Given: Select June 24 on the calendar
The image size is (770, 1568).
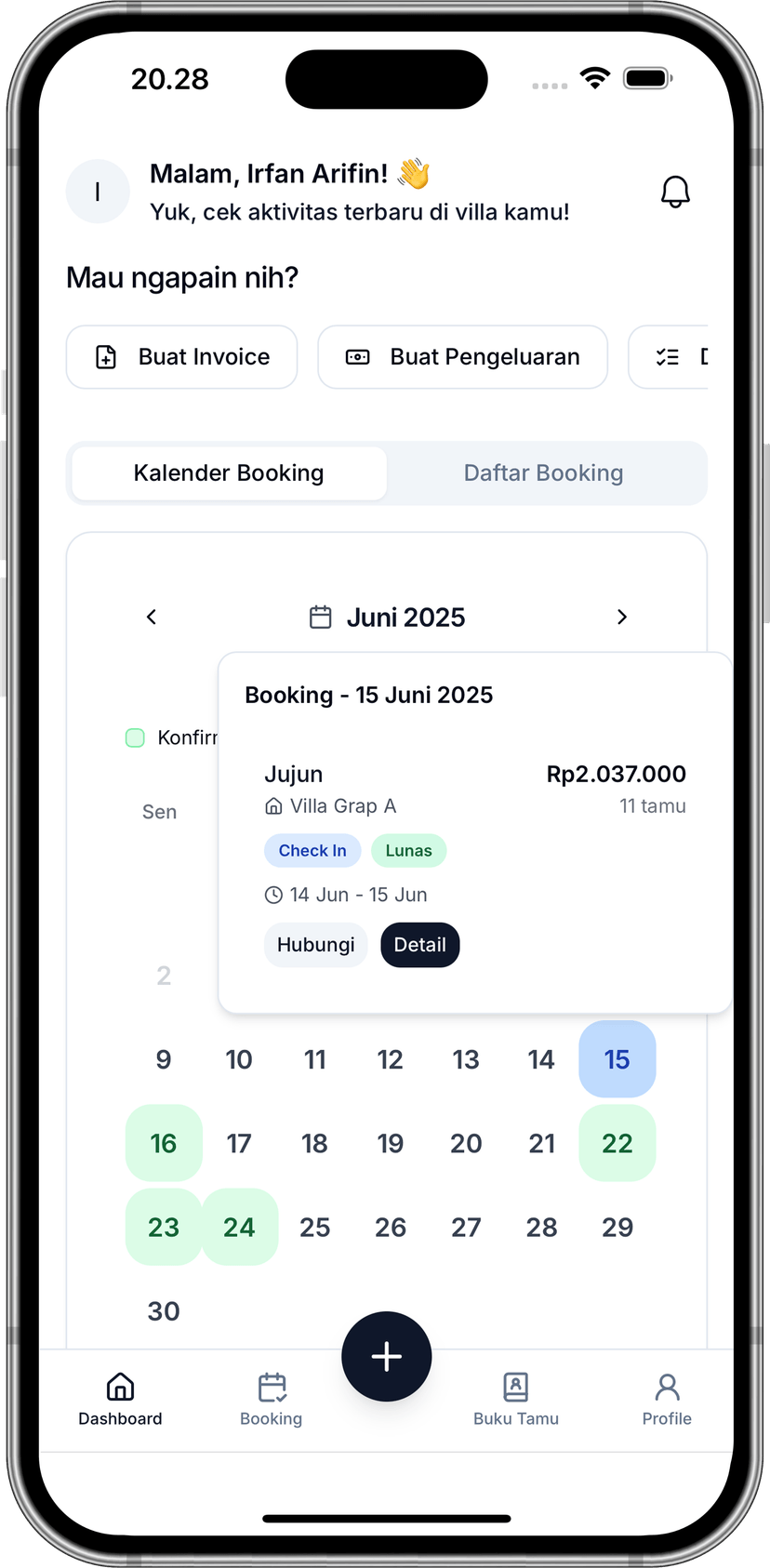Looking at the screenshot, I should pos(239,1227).
